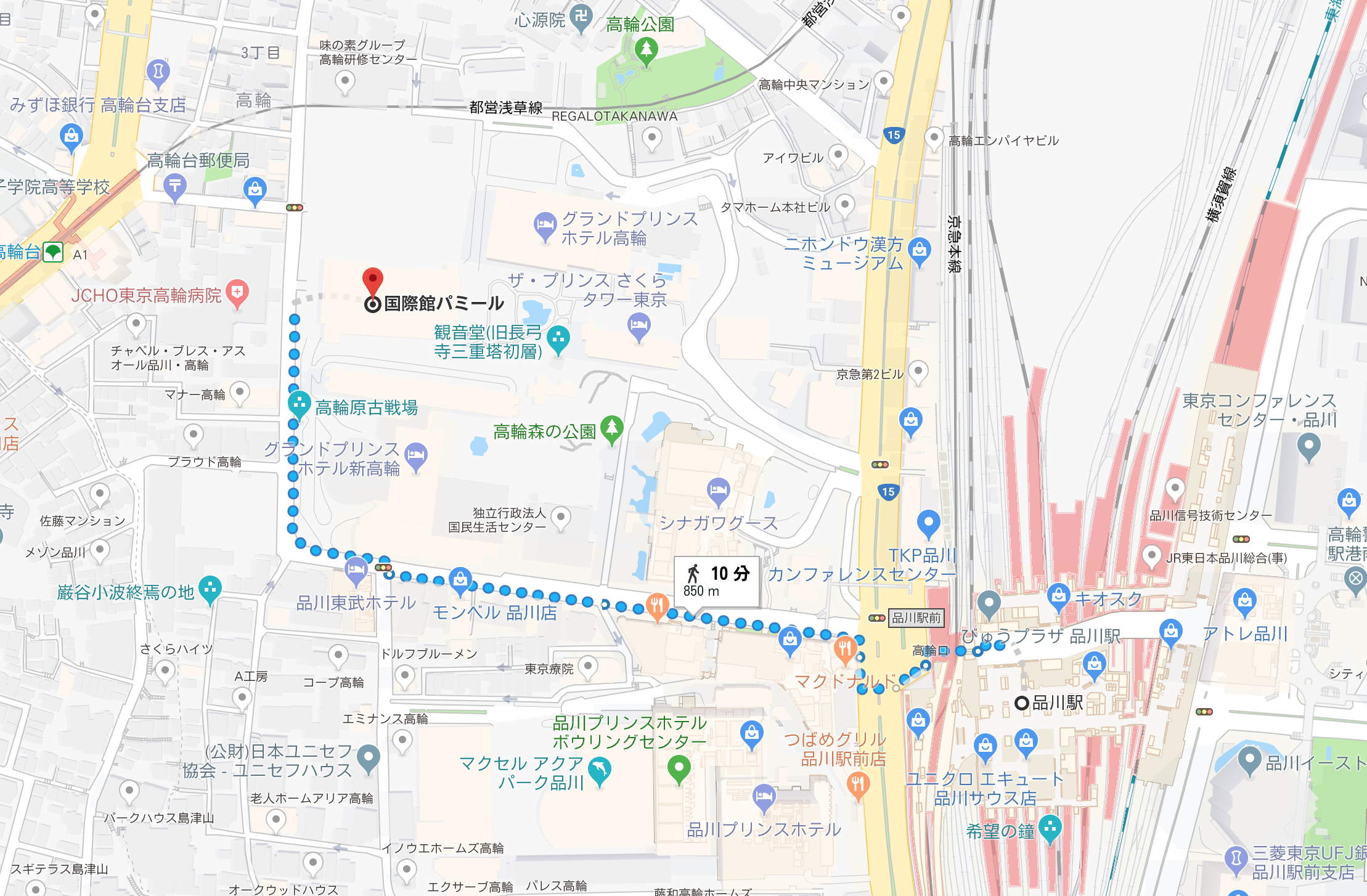Select the シナガワグース hotel marker
Viewport: 1367px width, 896px height.
718,491
